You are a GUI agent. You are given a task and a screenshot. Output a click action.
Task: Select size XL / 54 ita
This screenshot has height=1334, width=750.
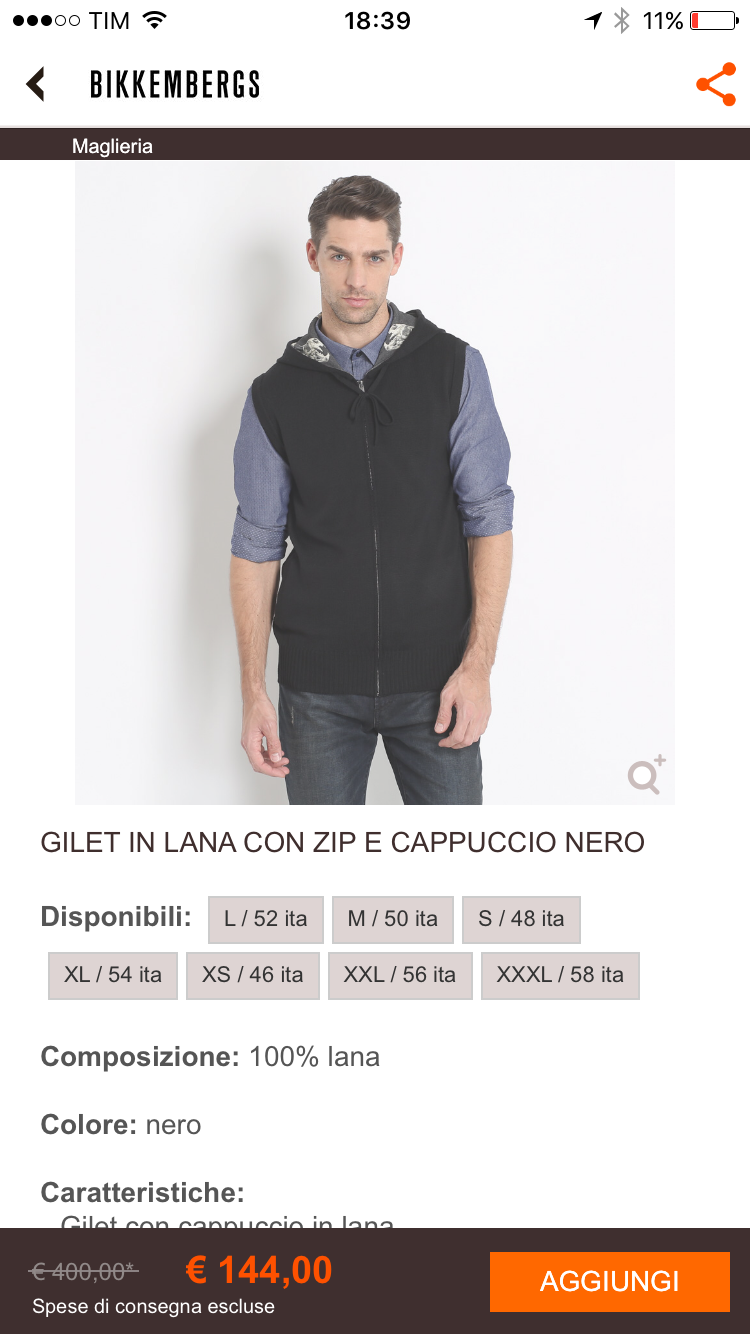click(113, 975)
